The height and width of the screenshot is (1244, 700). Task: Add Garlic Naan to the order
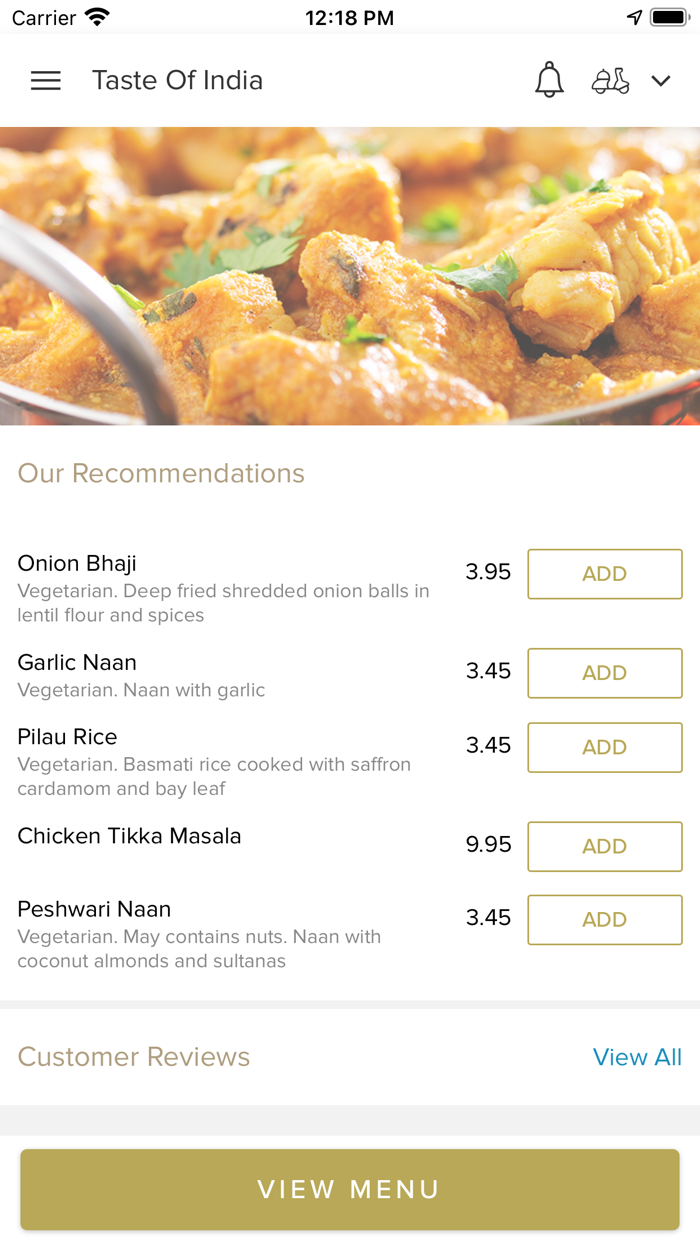pos(604,673)
